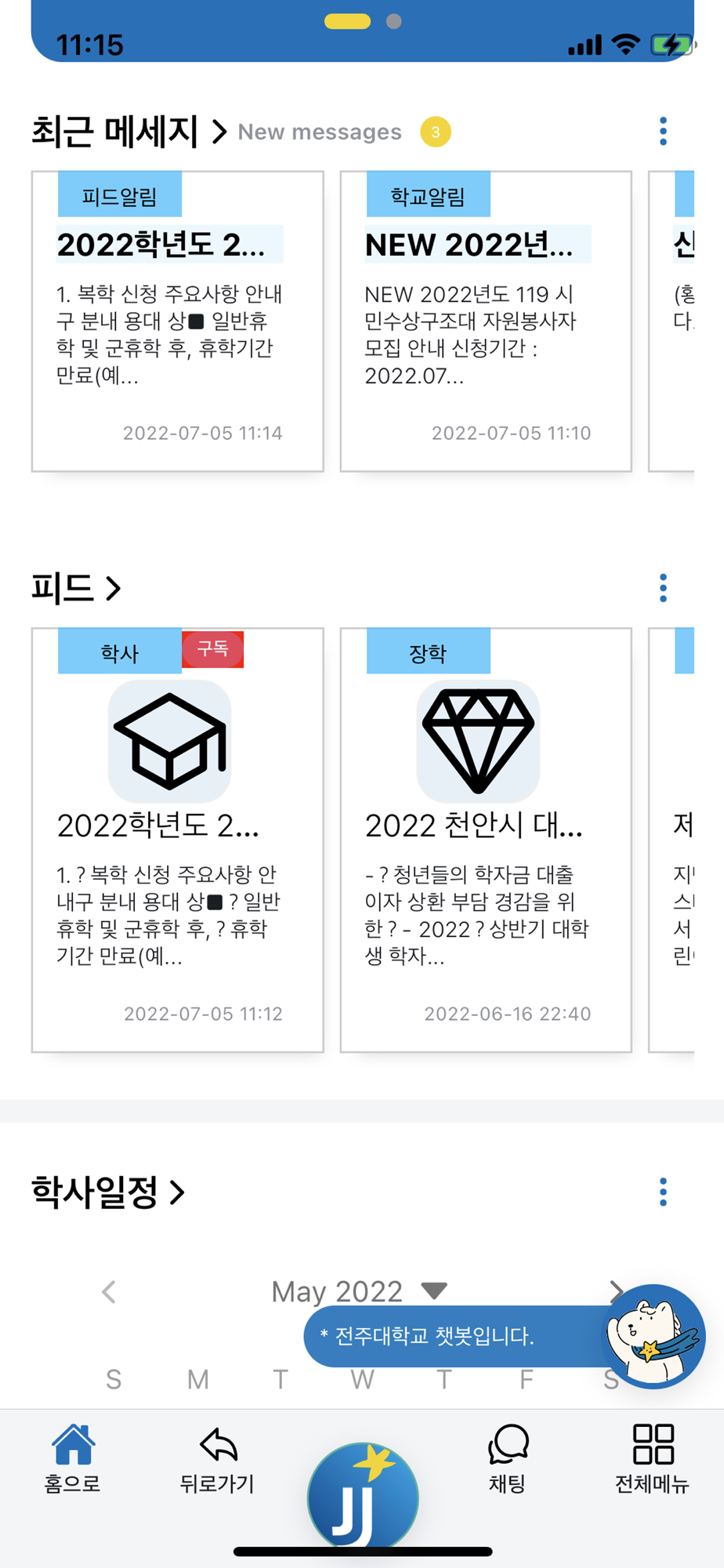Go to the previous calendar month
Screen dimensions: 724x1568
[109, 1292]
